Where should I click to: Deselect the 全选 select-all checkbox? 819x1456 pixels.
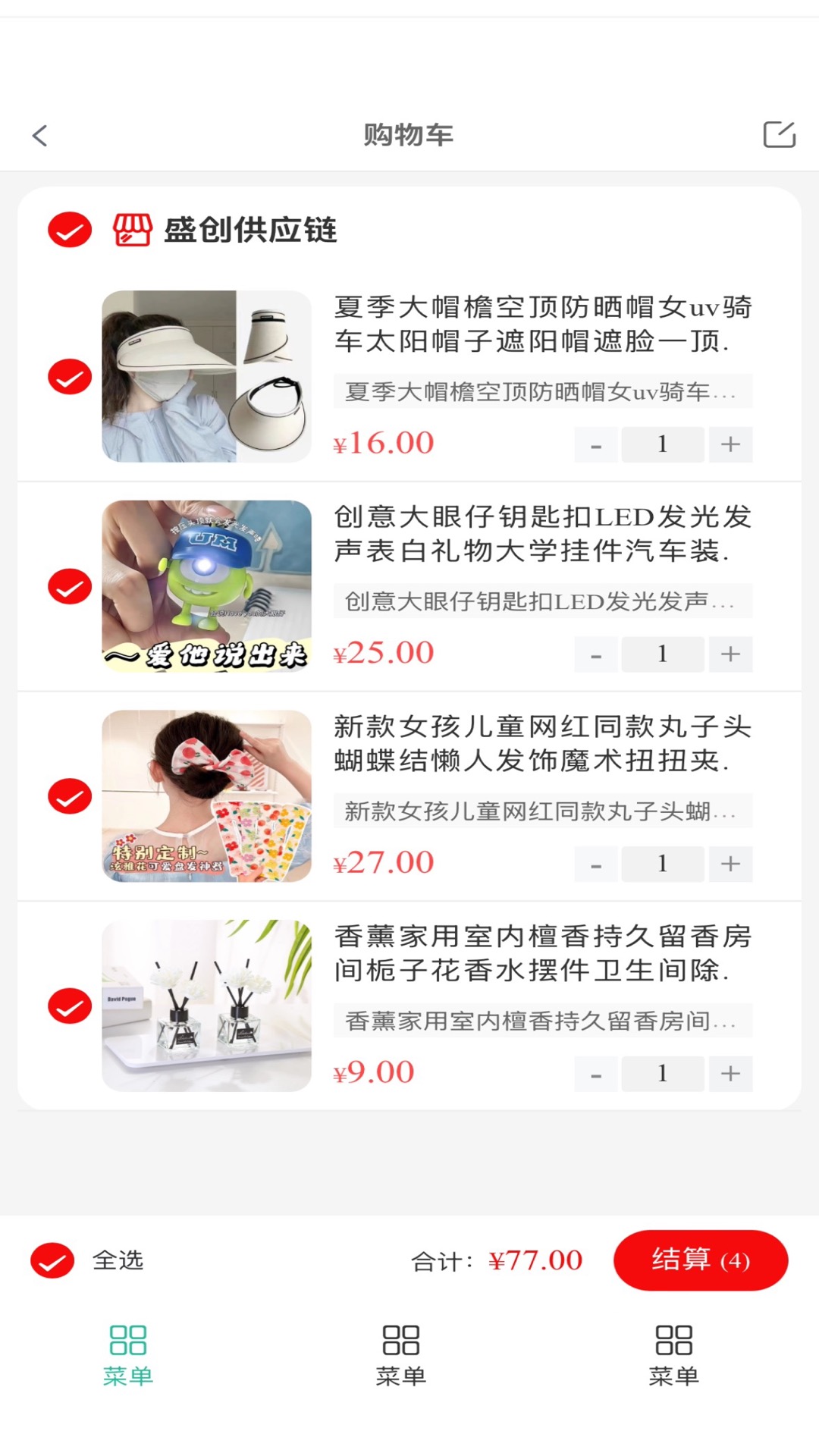pyautogui.click(x=52, y=1261)
